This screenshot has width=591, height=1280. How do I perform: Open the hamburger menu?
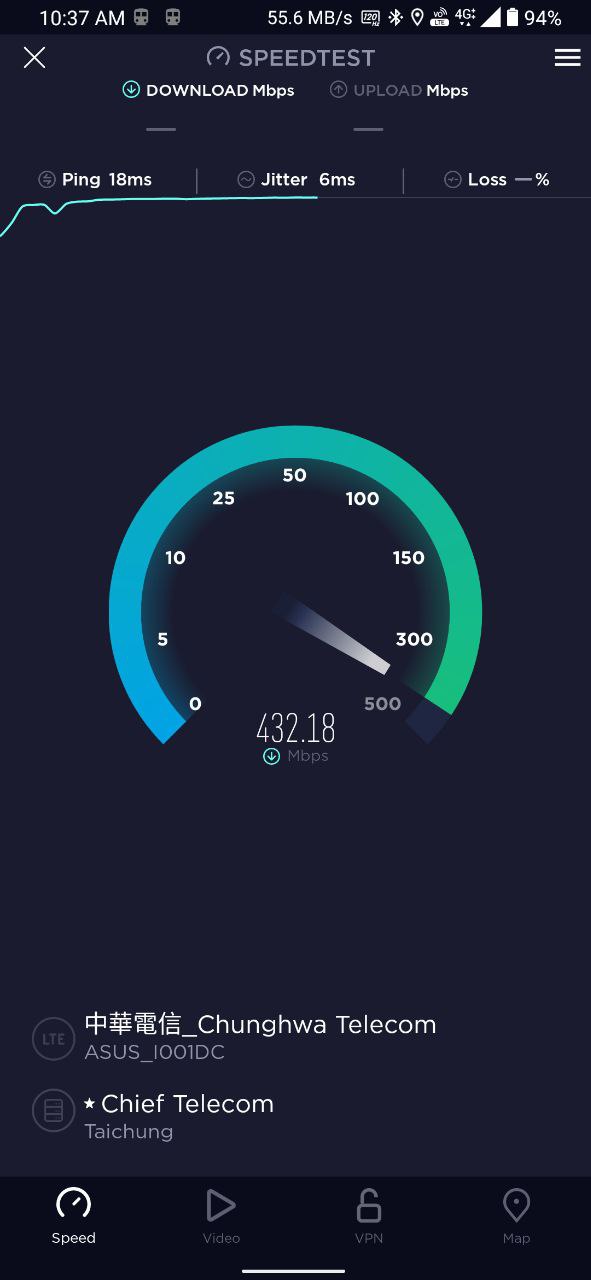[x=567, y=58]
